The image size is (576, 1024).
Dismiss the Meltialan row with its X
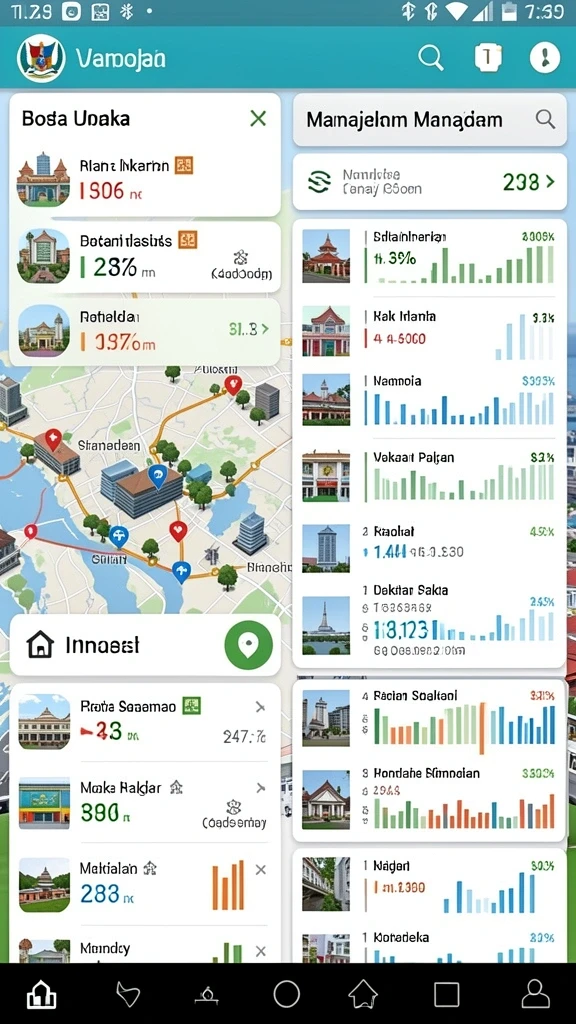(261, 869)
